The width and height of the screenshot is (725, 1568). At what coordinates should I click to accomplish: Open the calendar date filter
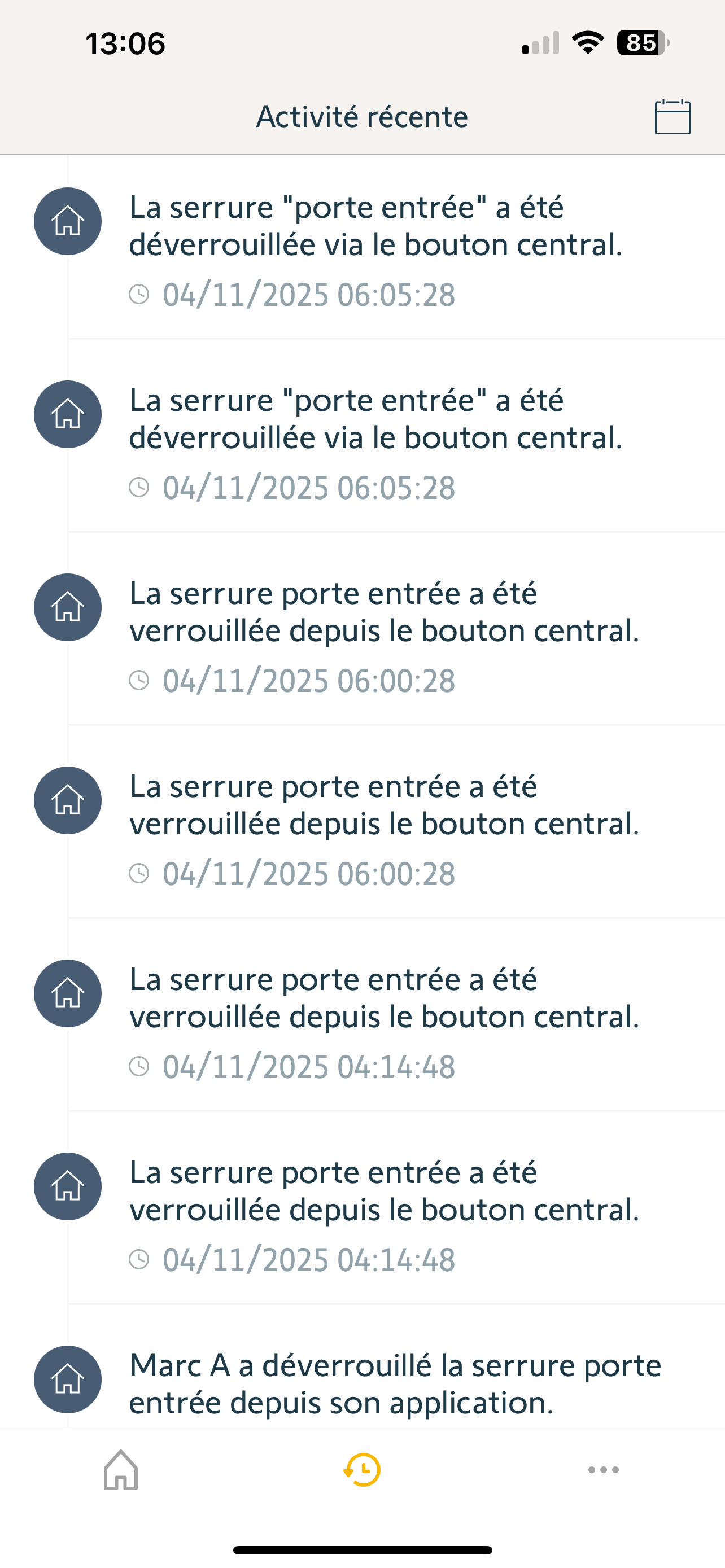(x=672, y=116)
